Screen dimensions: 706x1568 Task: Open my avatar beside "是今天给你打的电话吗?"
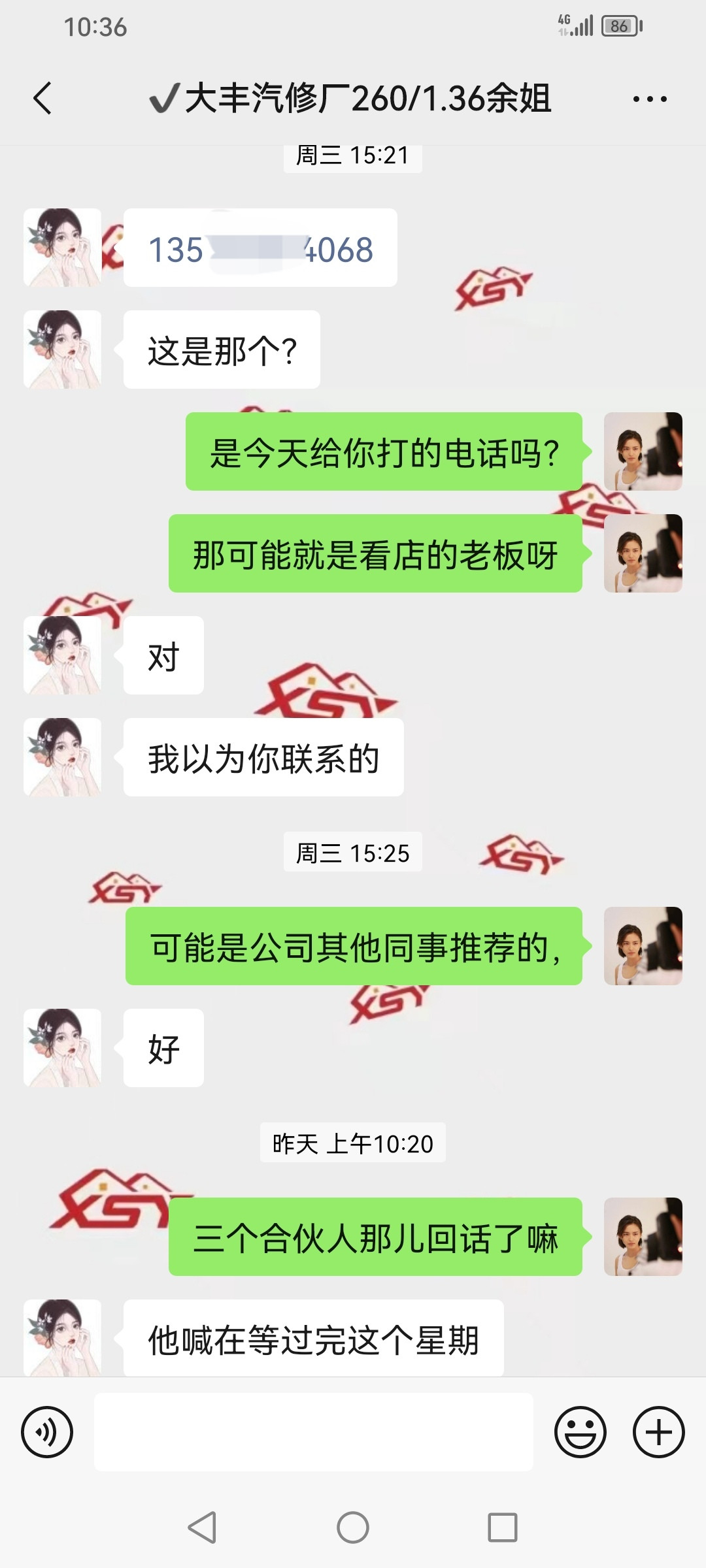(643, 451)
